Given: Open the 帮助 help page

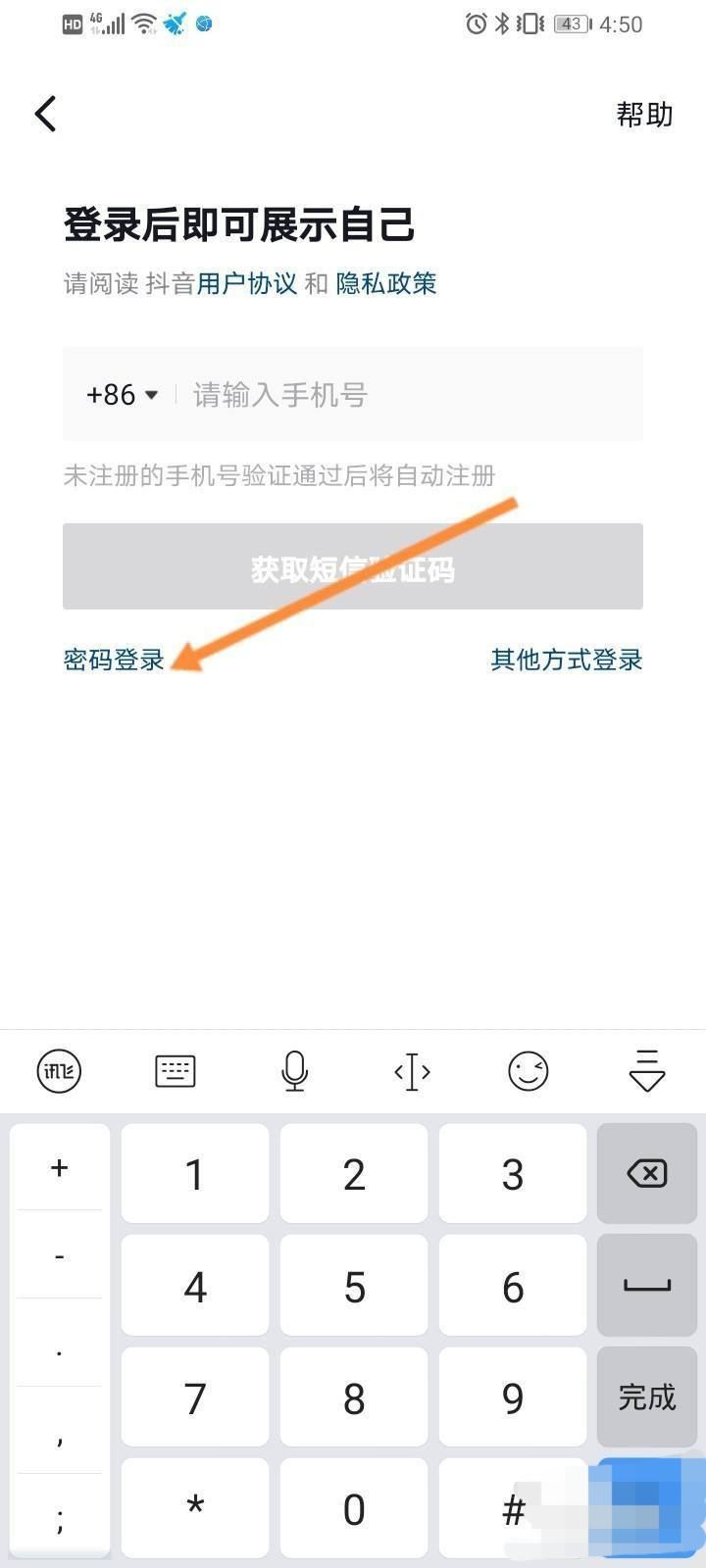Looking at the screenshot, I should point(643,114).
